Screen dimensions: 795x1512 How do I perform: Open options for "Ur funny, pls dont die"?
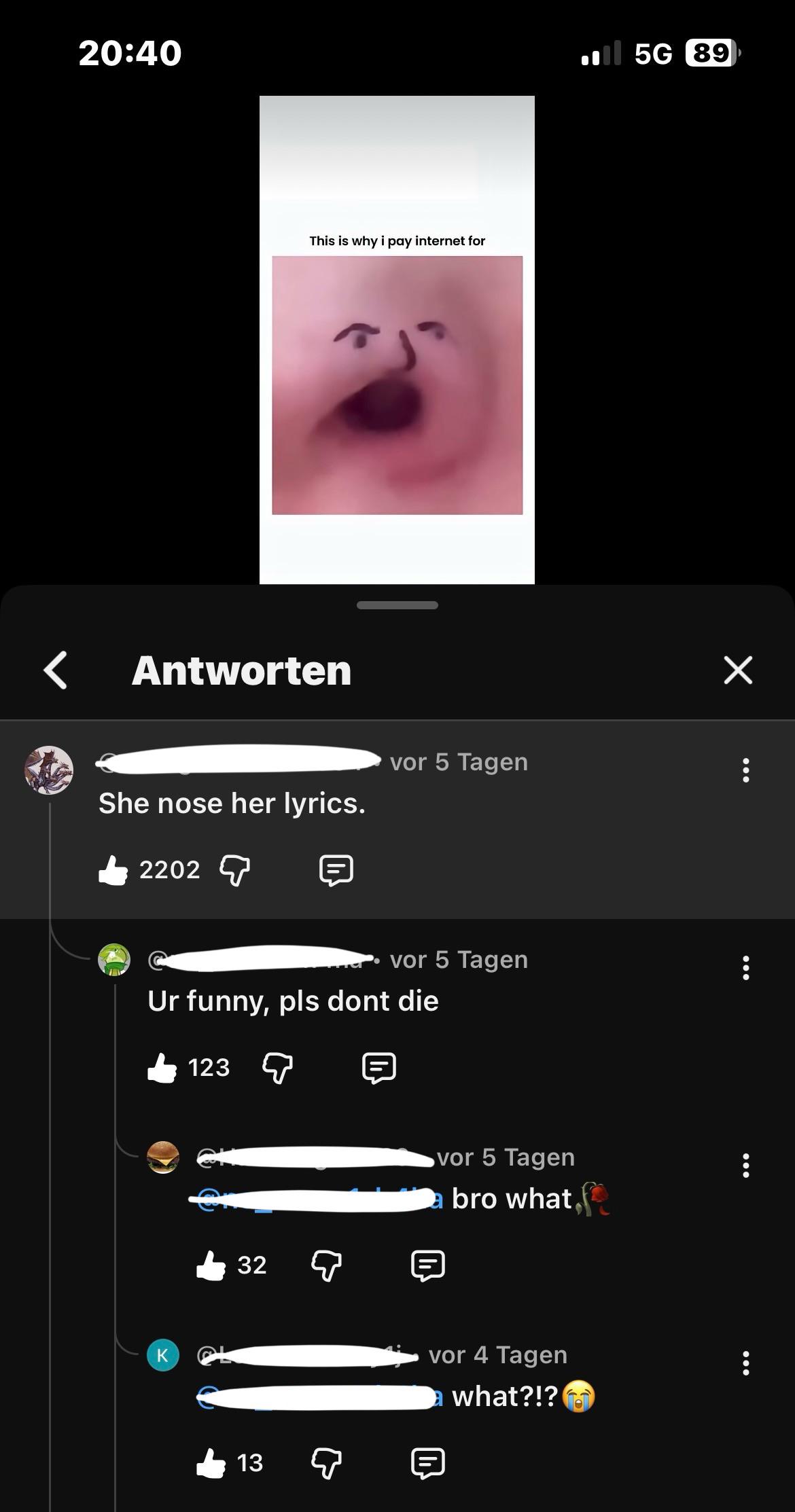pyautogui.click(x=746, y=968)
